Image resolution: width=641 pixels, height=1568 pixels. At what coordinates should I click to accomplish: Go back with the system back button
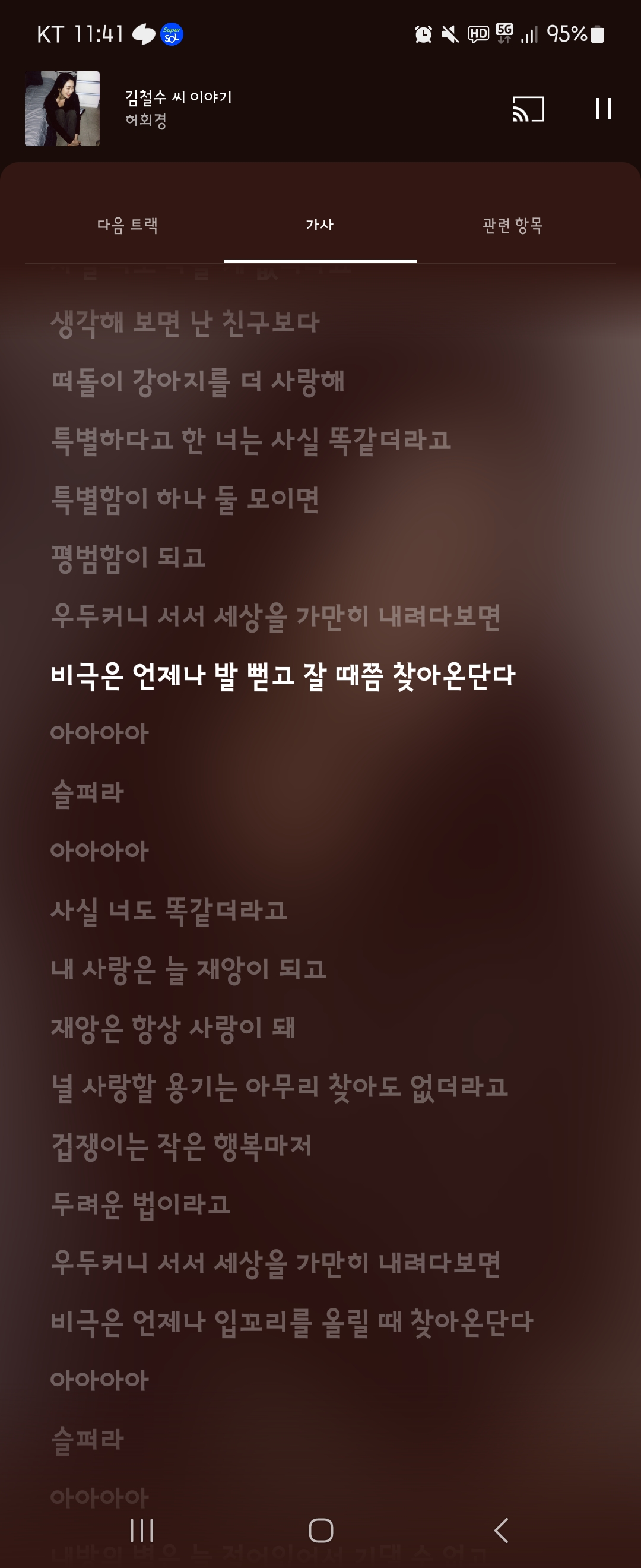pyautogui.click(x=500, y=1529)
